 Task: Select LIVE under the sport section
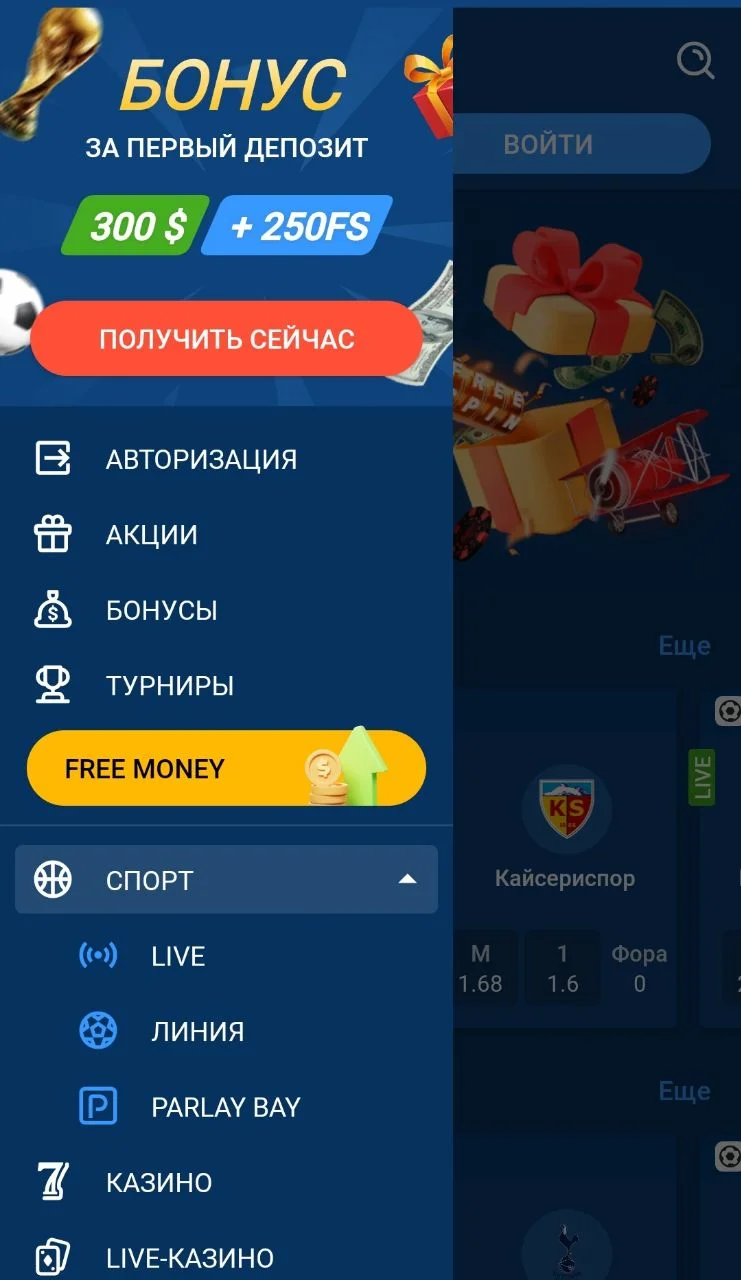pos(178,956)
